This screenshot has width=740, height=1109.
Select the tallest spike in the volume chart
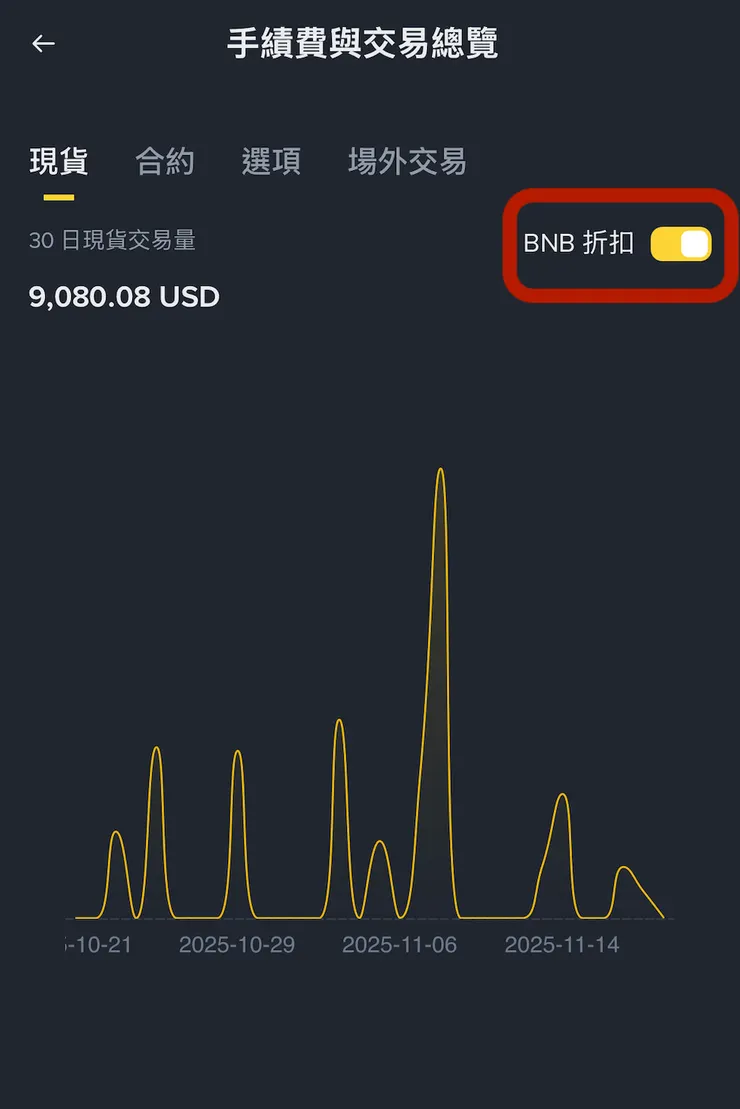point(441,470)
